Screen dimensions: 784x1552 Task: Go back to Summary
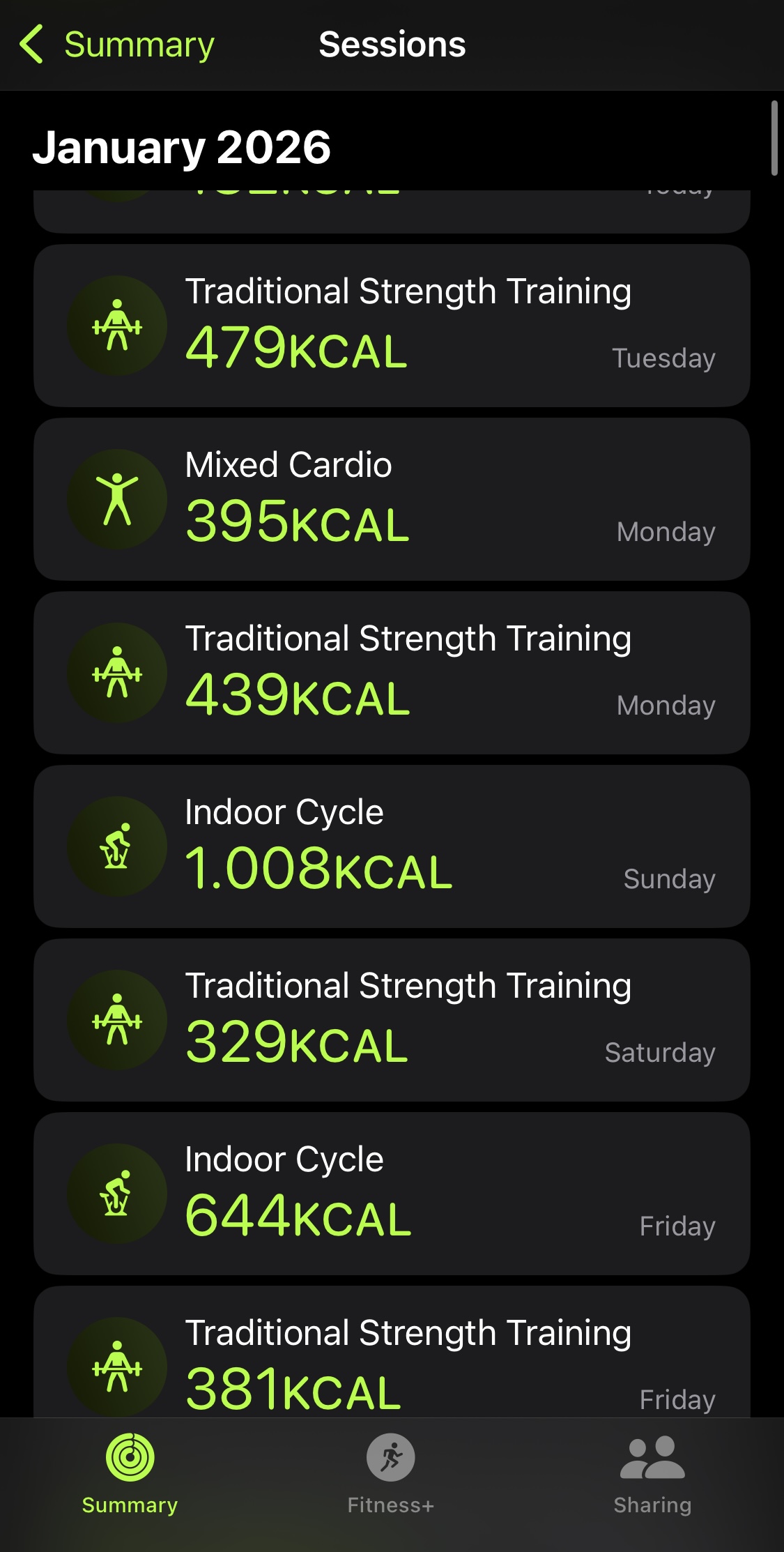117,45
